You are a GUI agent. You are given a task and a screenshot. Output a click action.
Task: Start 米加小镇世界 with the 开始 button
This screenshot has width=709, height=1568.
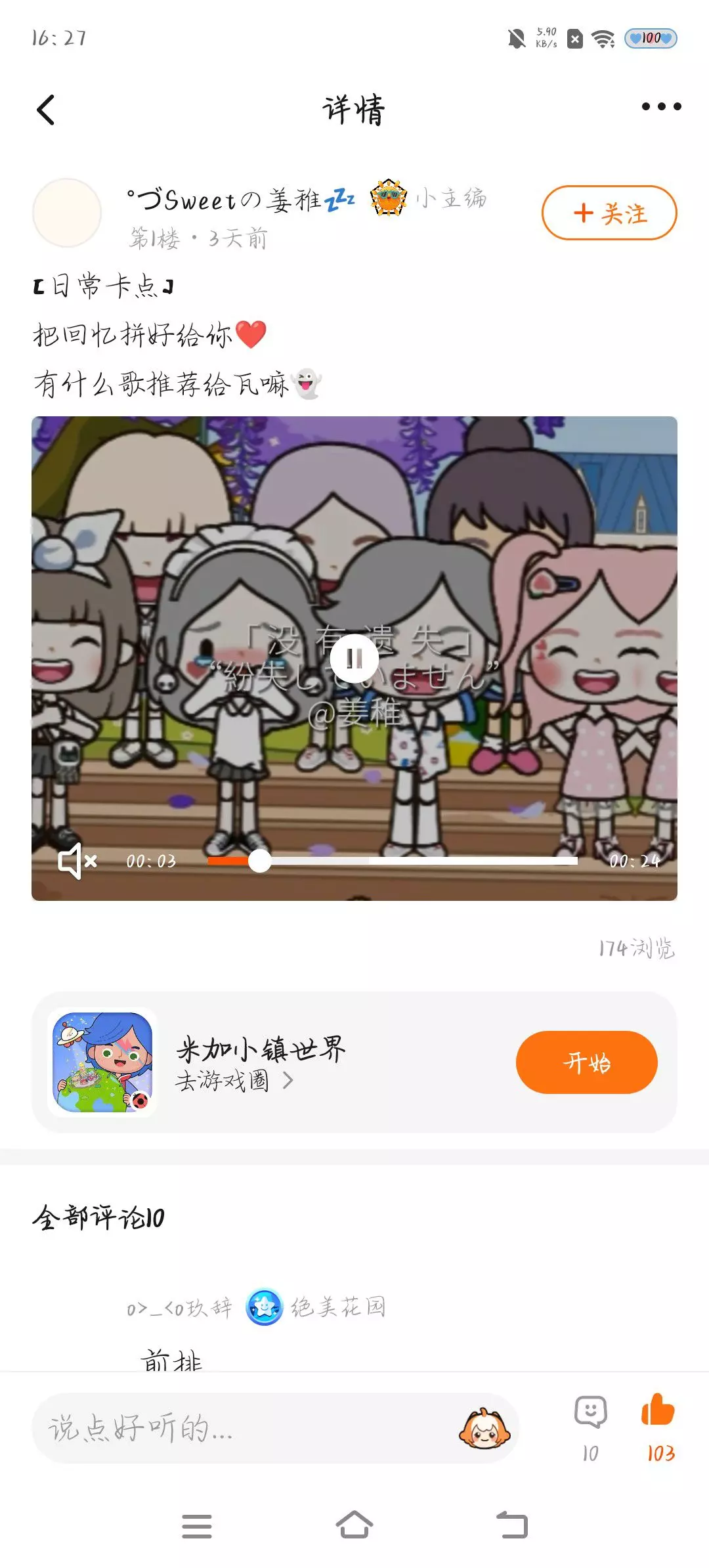click(x=586, y=1062)
